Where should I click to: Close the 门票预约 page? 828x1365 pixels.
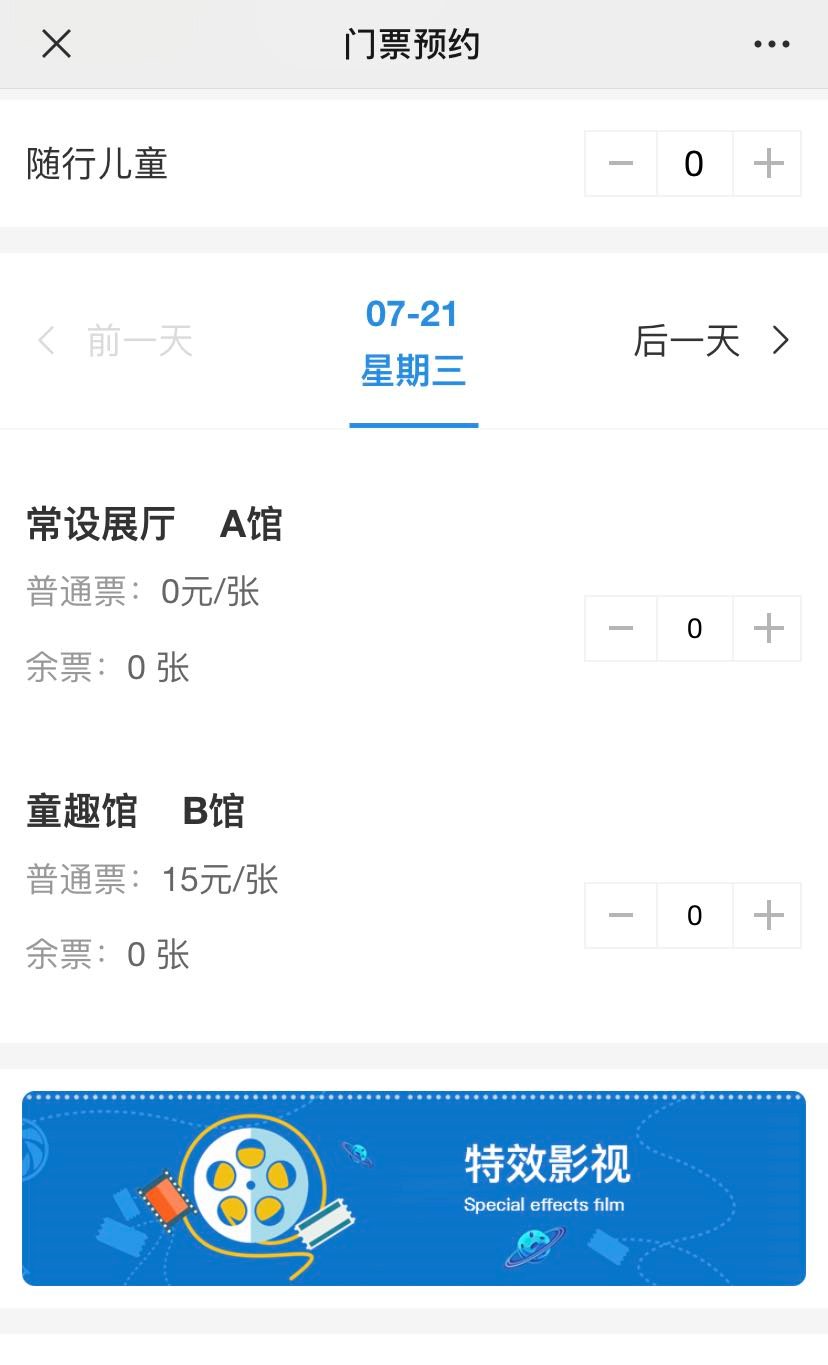[x=57, y=44]
